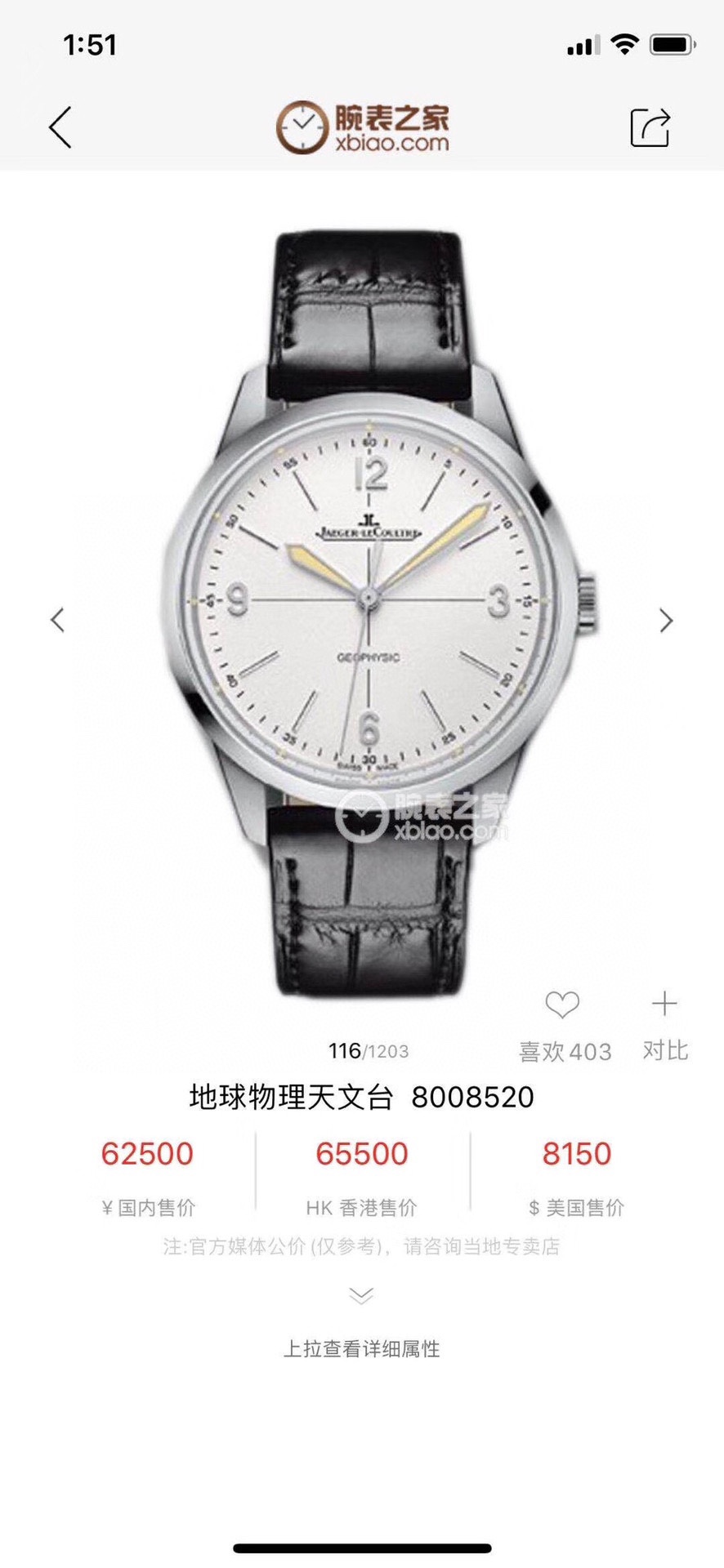Image resolution: width=724 pixels, height=1568 pixels.
Task: Open the Geophysic watch photo
Action: [369, 604]
